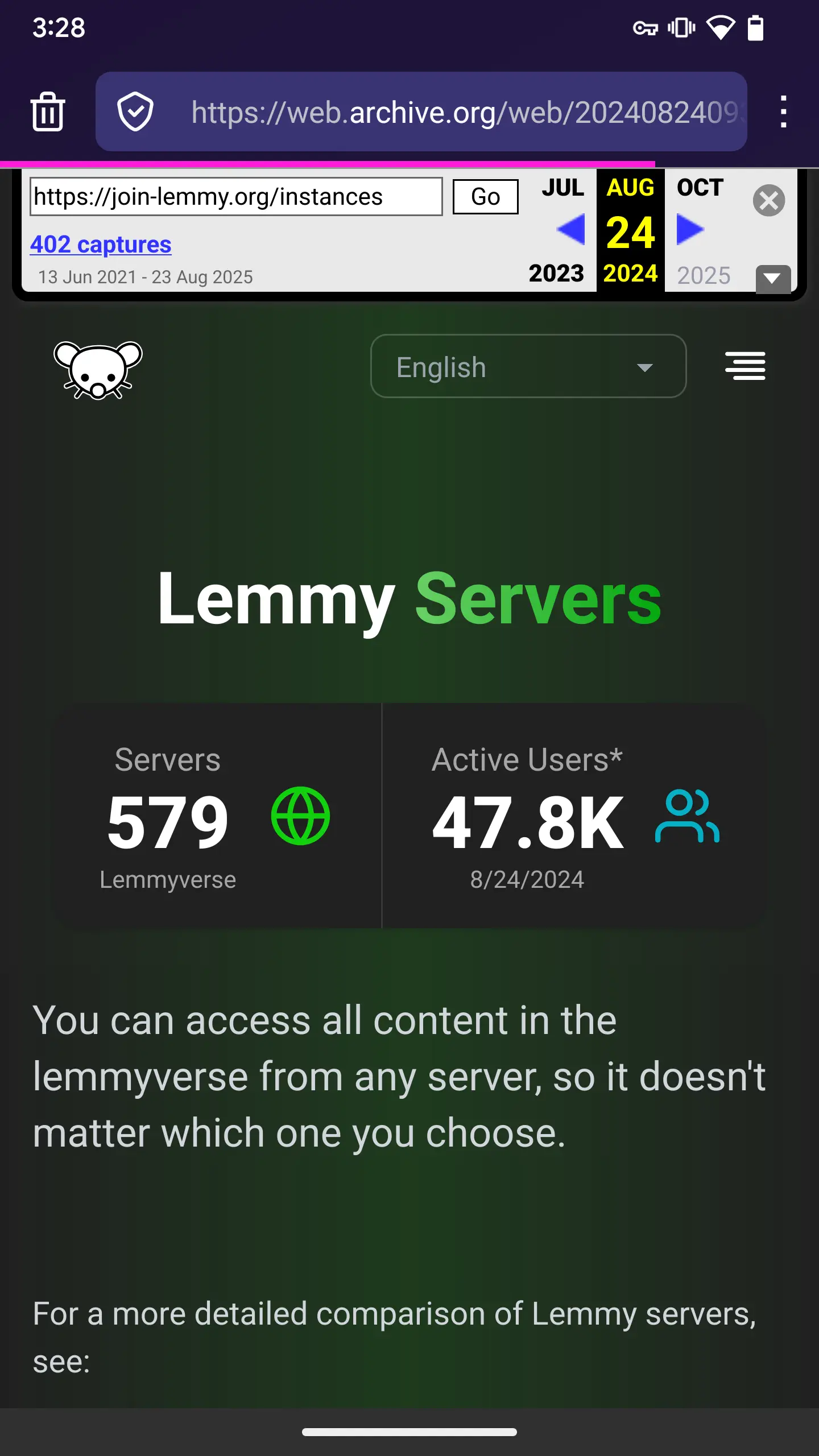Open the 402 captures link

tap(101, 245)
